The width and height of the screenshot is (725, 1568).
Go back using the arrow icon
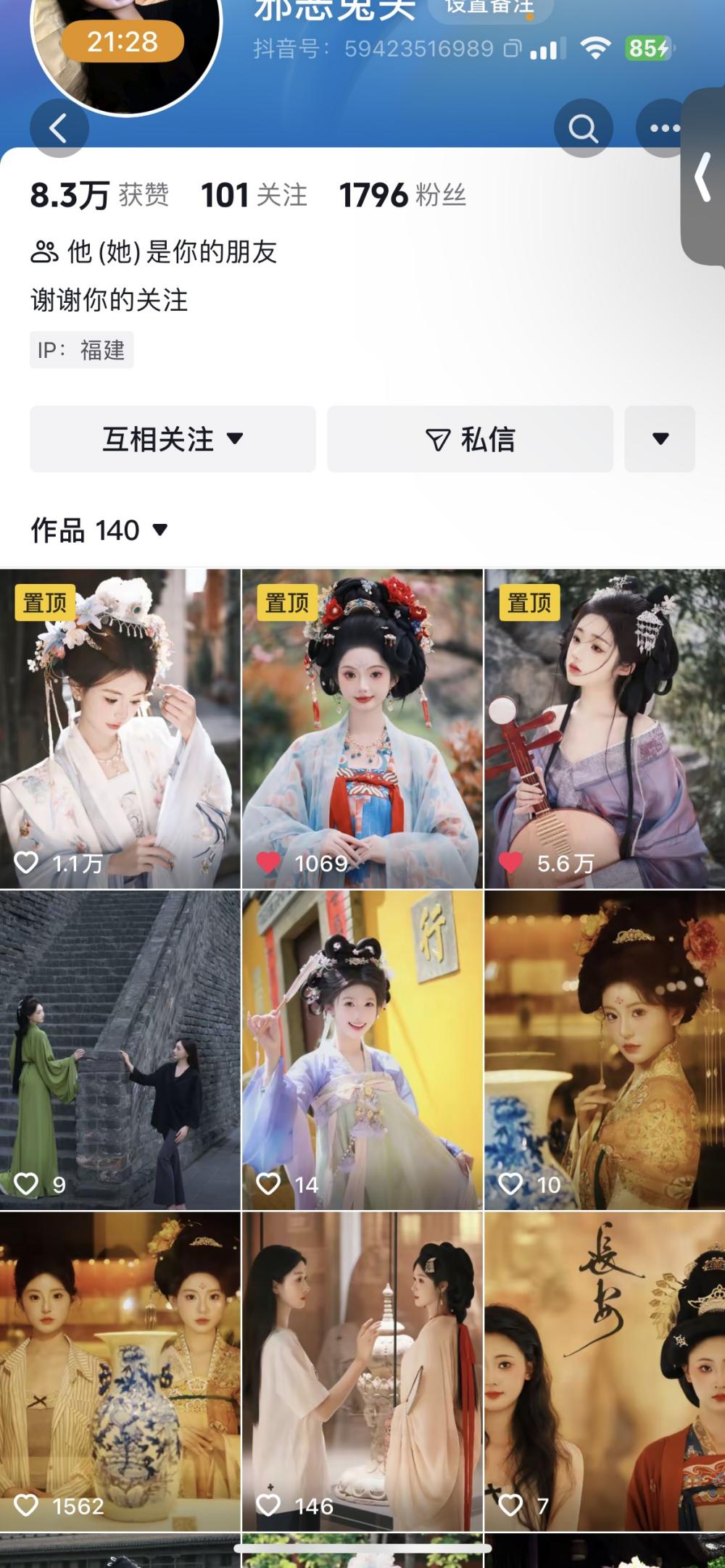[59, 129]
